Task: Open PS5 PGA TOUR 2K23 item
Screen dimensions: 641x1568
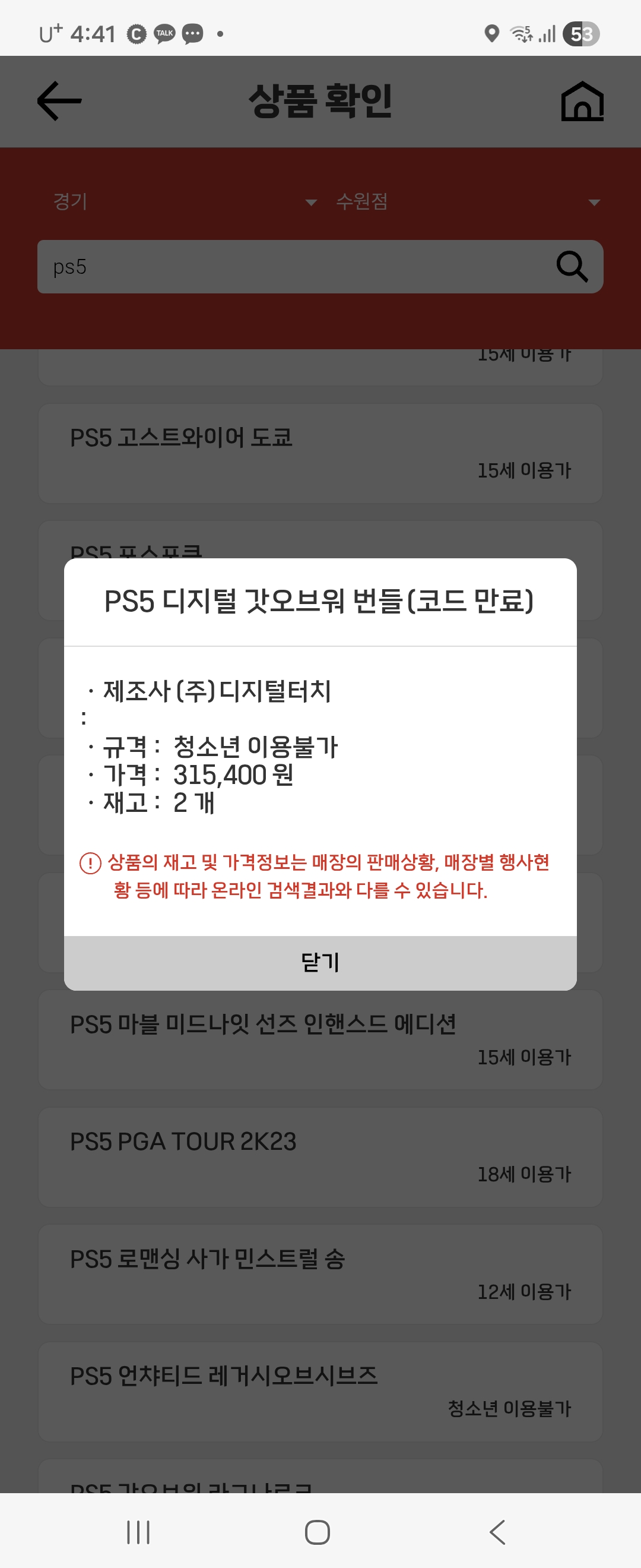Action: [x=320, y=1156]
